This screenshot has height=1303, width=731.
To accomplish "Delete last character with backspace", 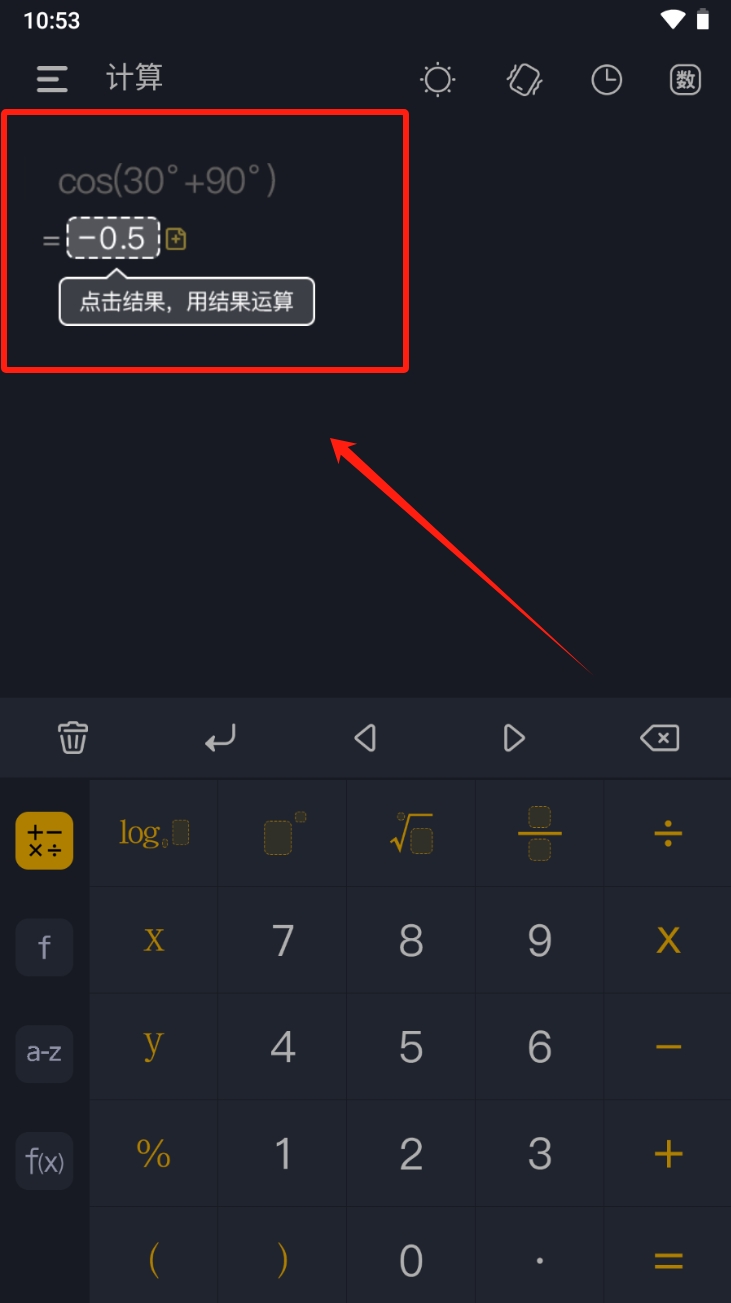I will [659, 739].
